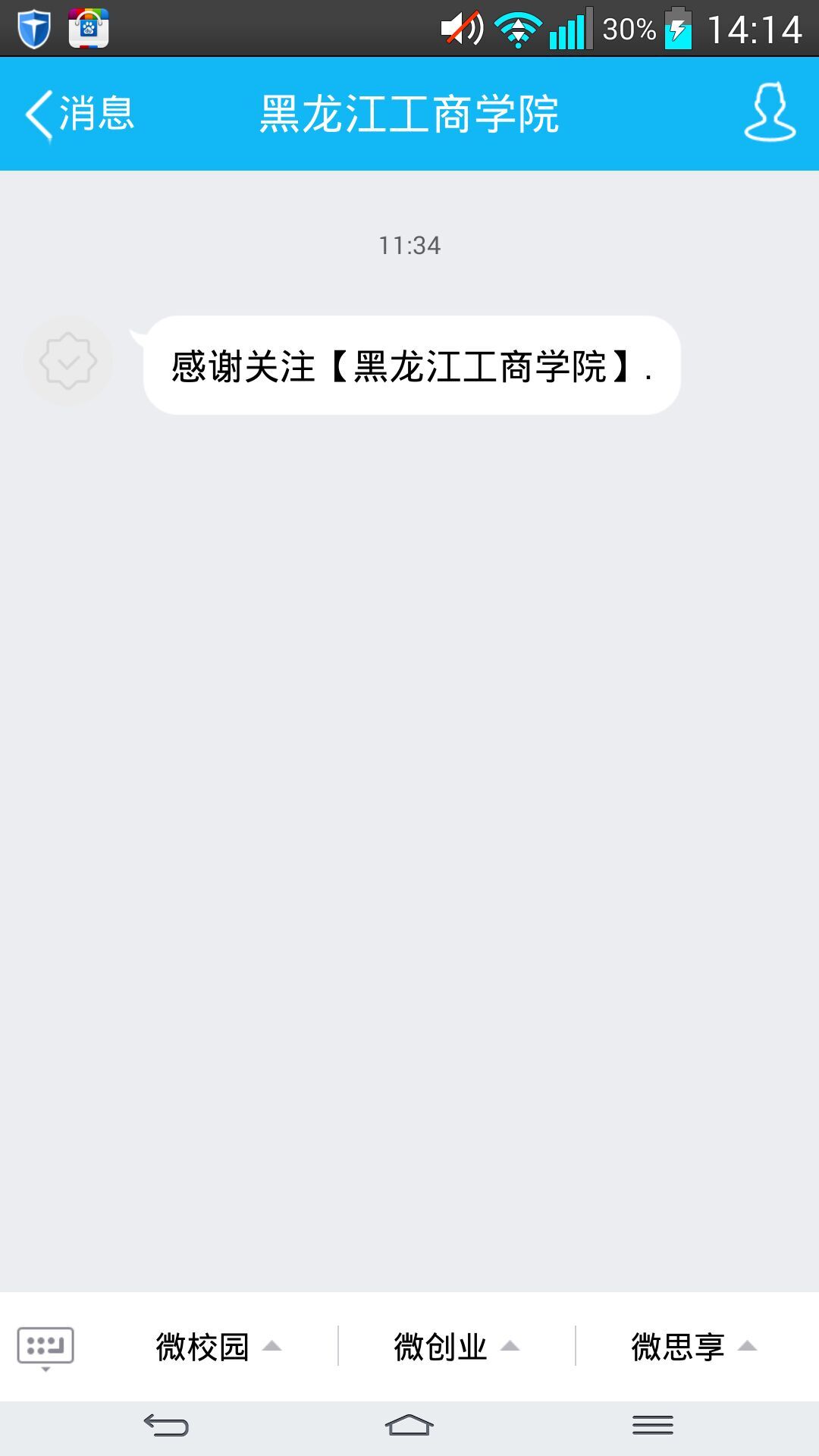Open the account profile icon

coord(769,114)
